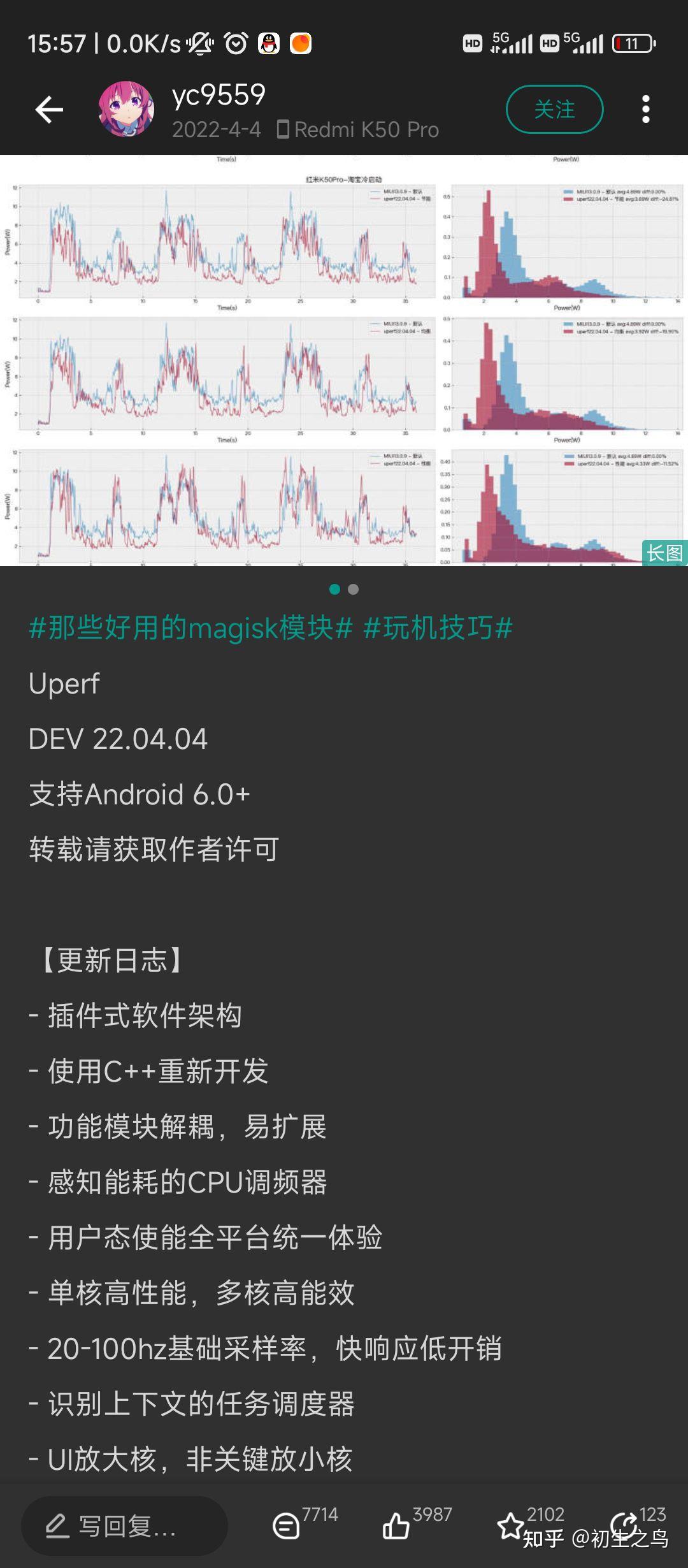688x1568 pixels.
Task: Go back using the arrow icon
Action: [49, 110]
